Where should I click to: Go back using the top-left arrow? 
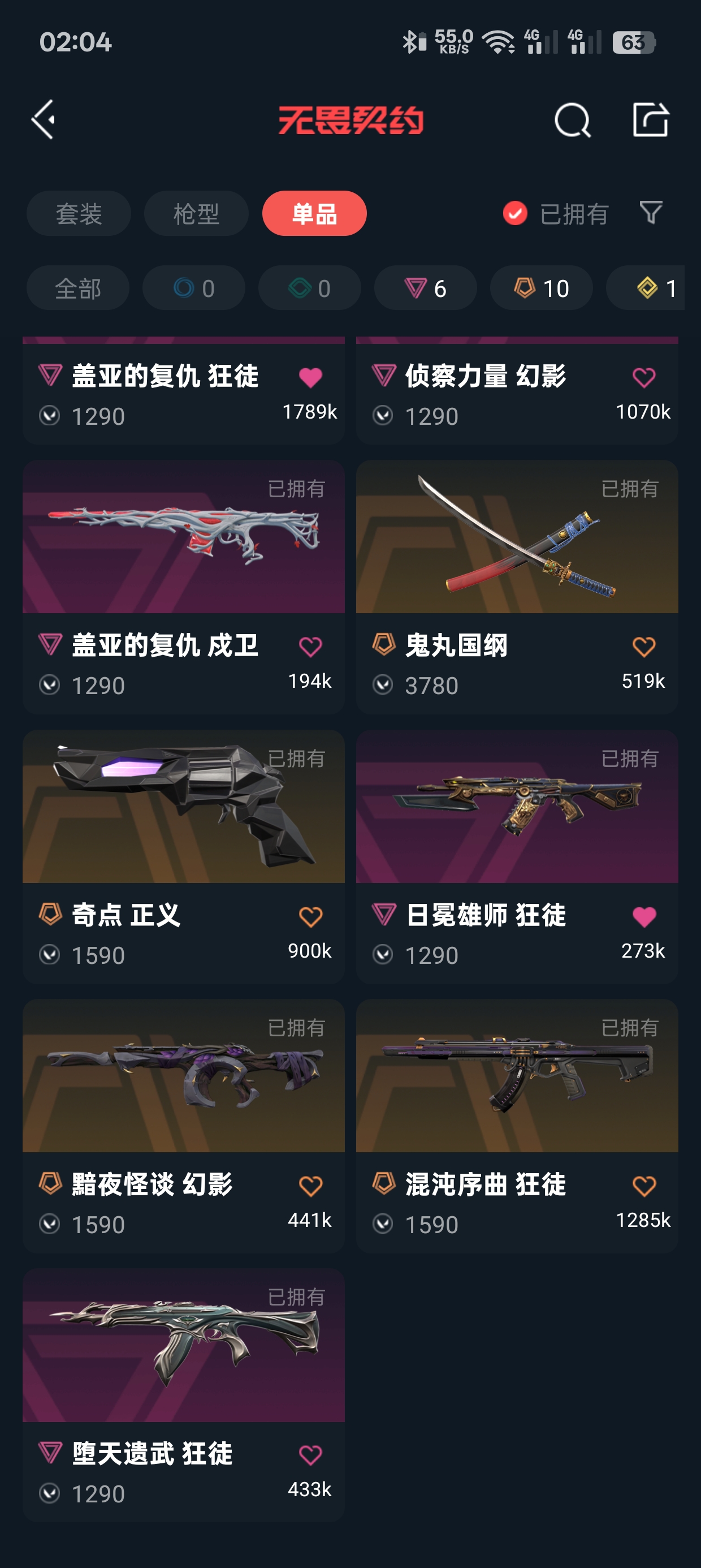(44, 120)
